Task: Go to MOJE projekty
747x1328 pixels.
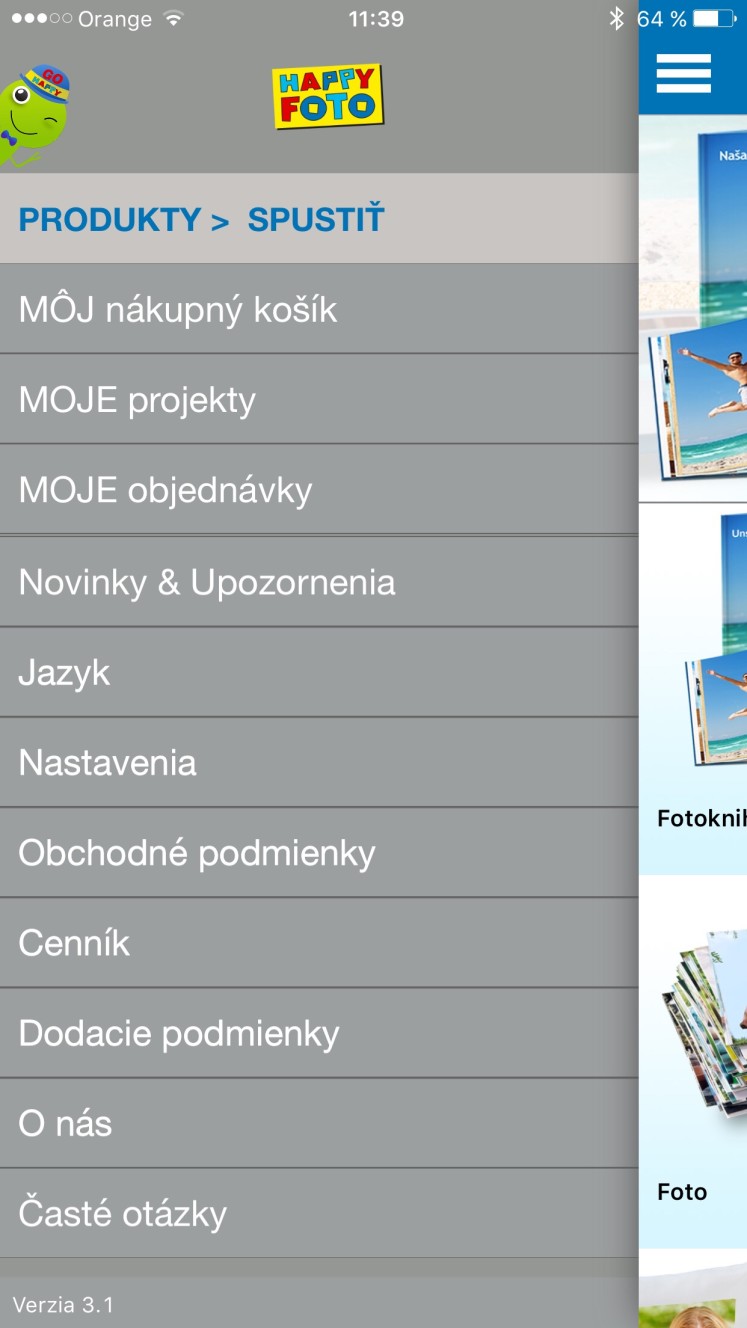Action: pos(138,400)
